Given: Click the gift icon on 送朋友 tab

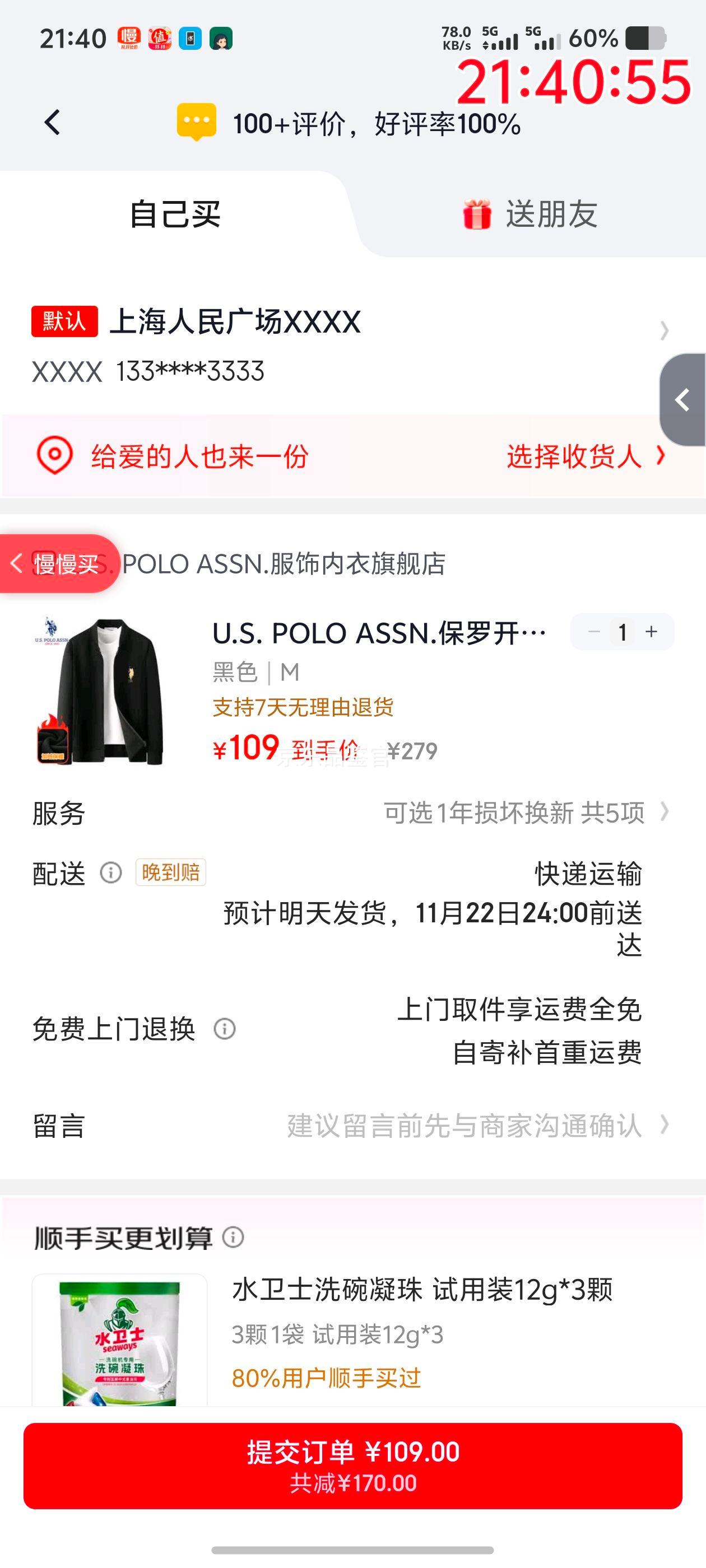Looking at the screenshot, I should 477,213.
